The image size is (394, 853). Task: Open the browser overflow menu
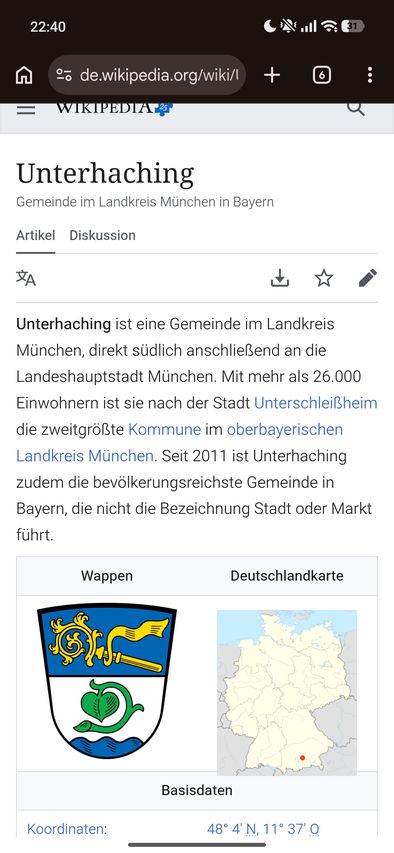point(370,75)
